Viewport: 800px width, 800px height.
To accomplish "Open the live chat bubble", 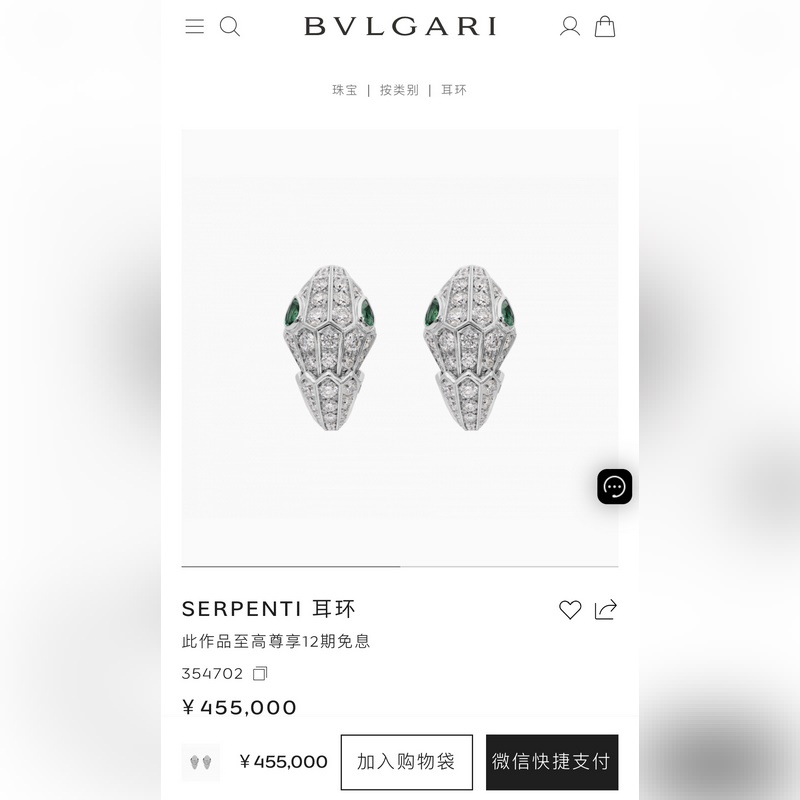I will pos(615,487).
